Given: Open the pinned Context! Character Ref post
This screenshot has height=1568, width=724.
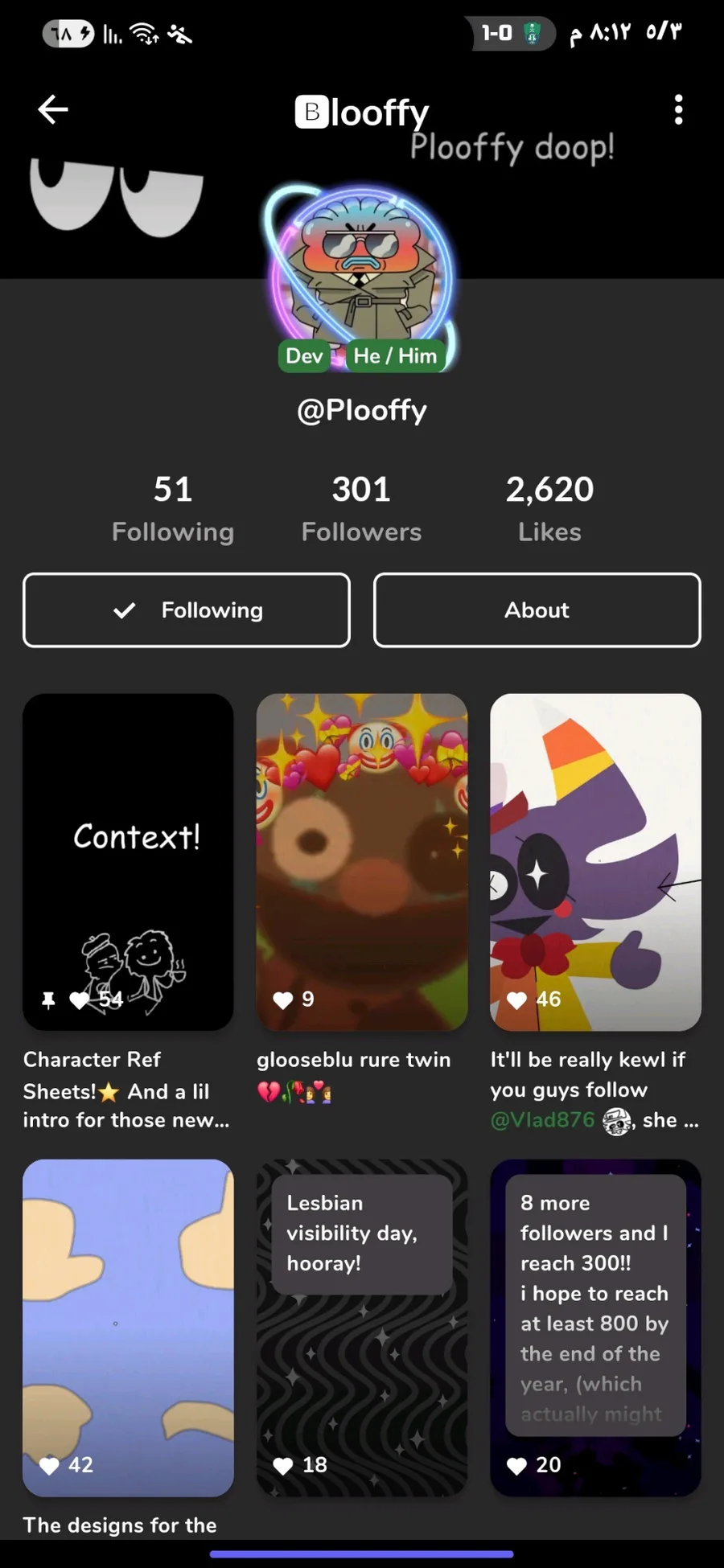Looking at the screenshot, I should pos(128,862).
